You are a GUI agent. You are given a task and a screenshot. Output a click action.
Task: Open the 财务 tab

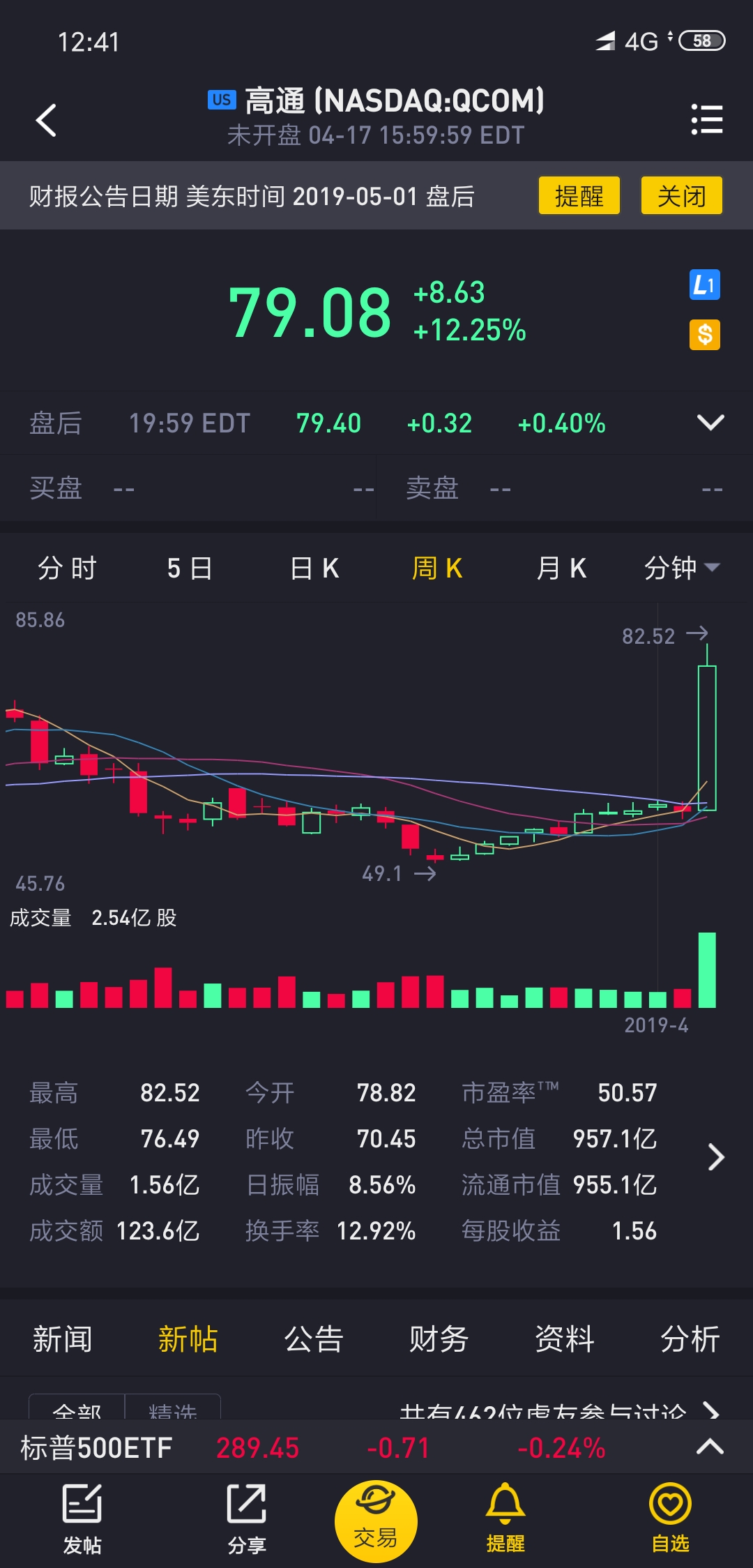[x=439, y=1339]
